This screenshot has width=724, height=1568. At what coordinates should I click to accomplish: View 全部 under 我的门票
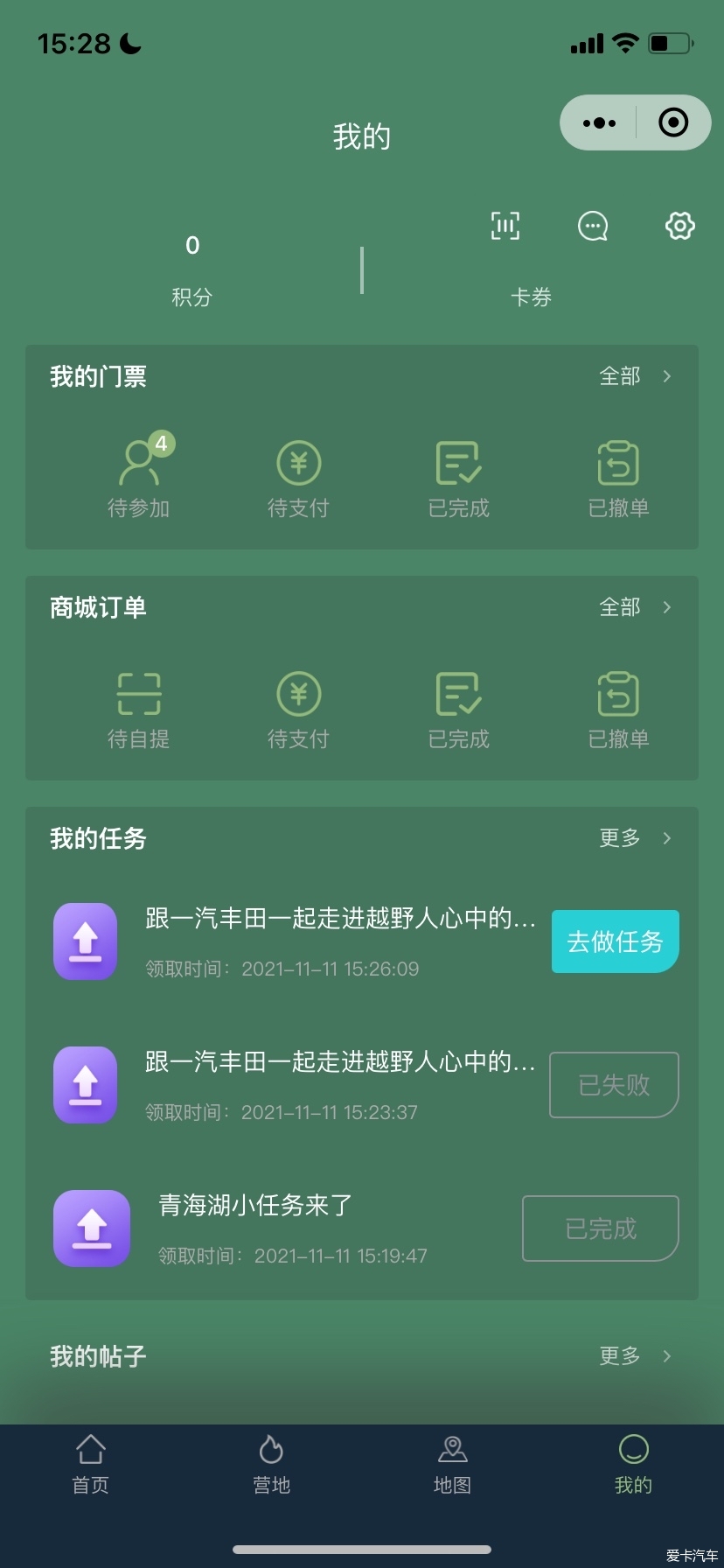pyautogui.click(x=635, y=376)
